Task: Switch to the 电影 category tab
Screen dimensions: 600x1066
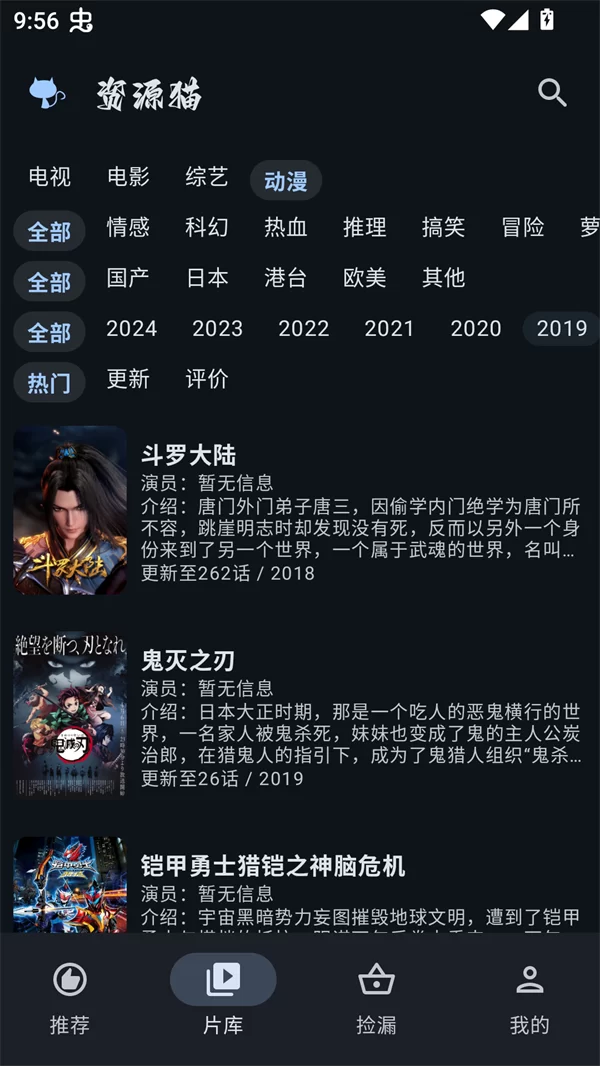Action: pyautogui.click(x=128, y=178)
